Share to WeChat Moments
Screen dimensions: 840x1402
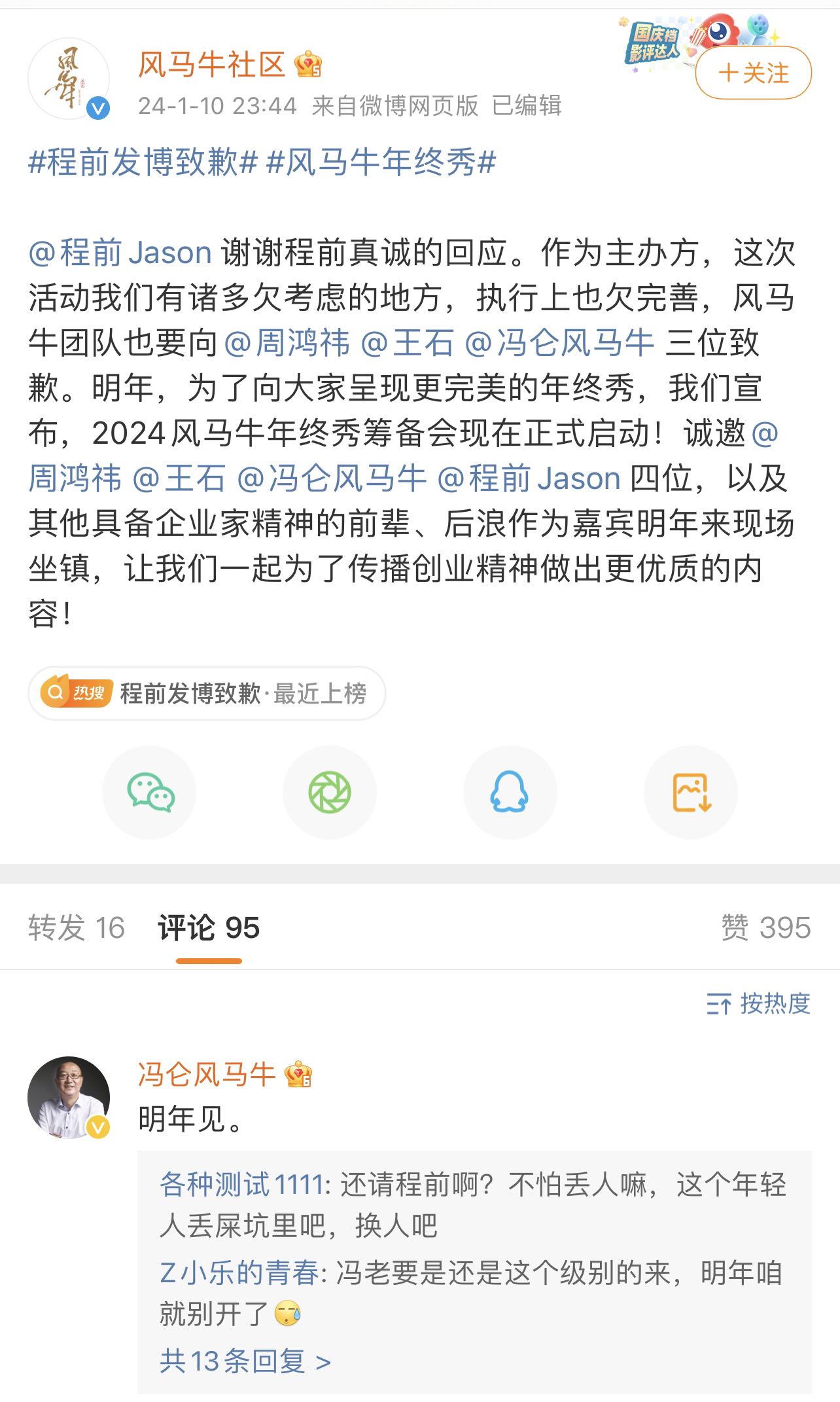click(x=330, y=792)
